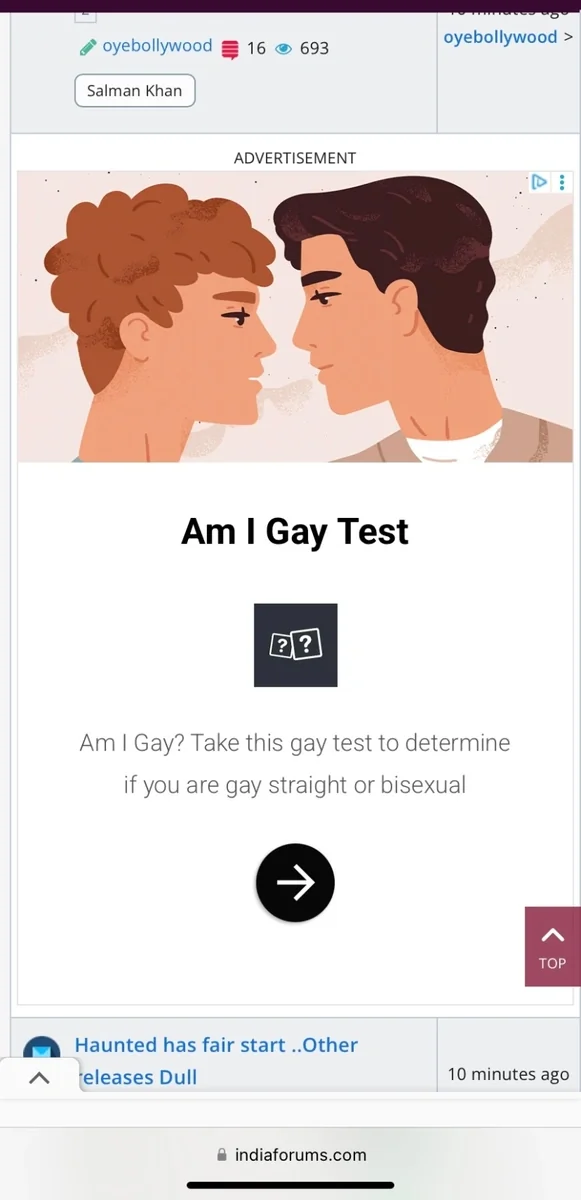
Task: Open last poster oyebollywood link
Action: click(500, 37)
